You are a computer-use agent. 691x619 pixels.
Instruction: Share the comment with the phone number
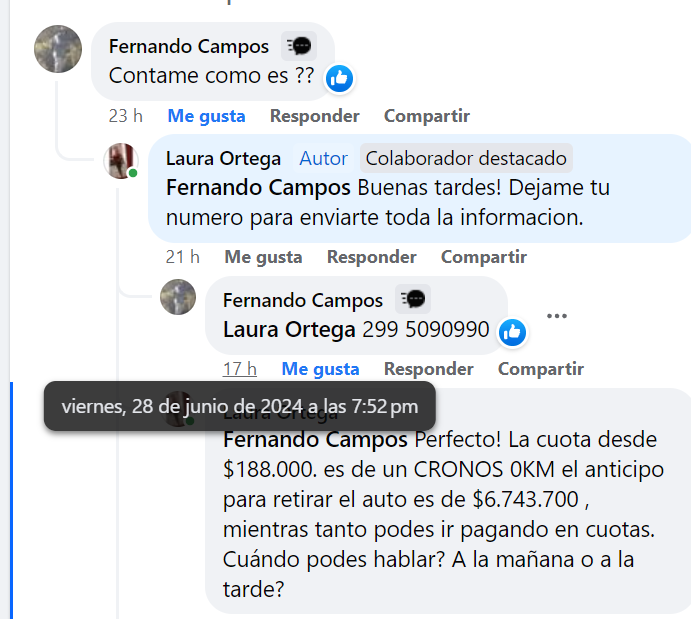(540, 369)
